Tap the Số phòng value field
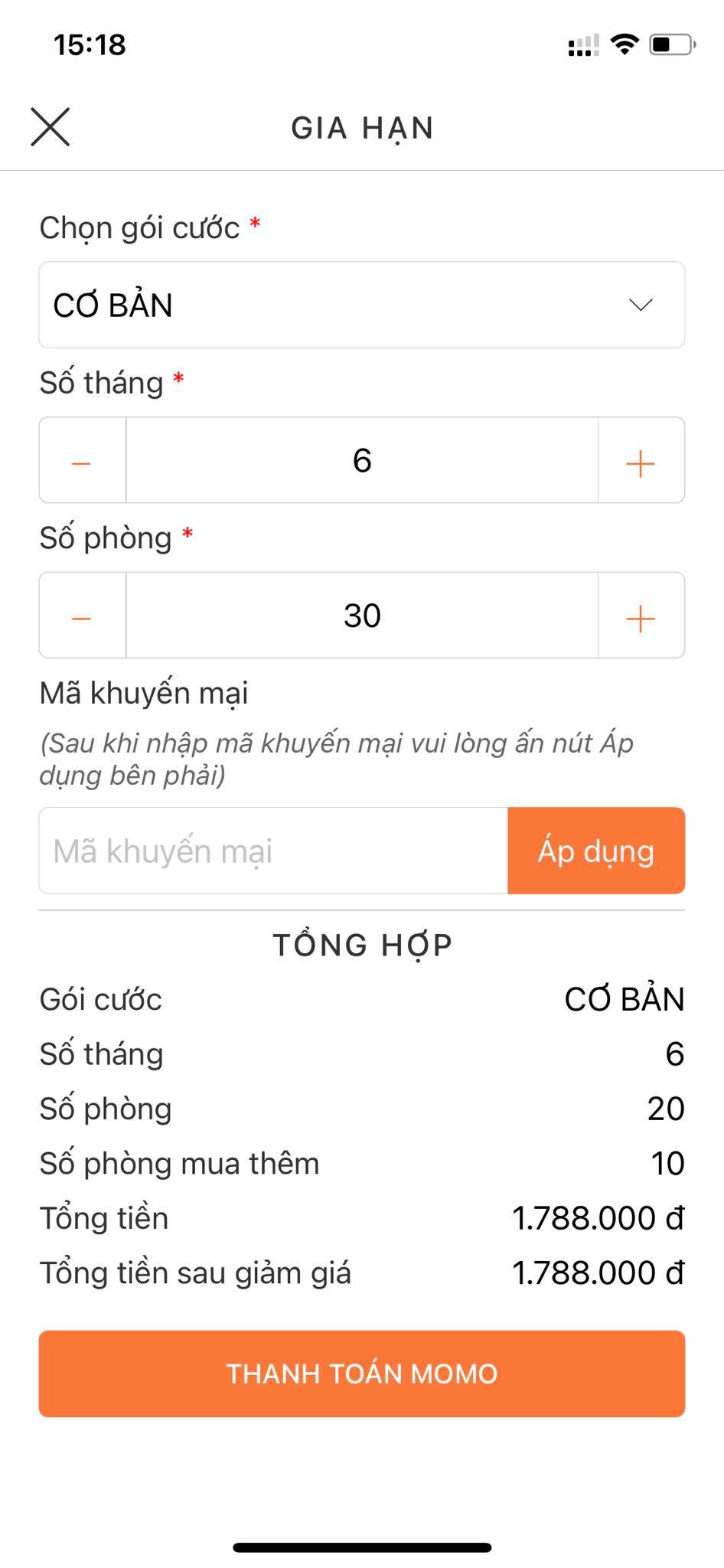Screen dimensions: 724x1568 pos(361,616)
